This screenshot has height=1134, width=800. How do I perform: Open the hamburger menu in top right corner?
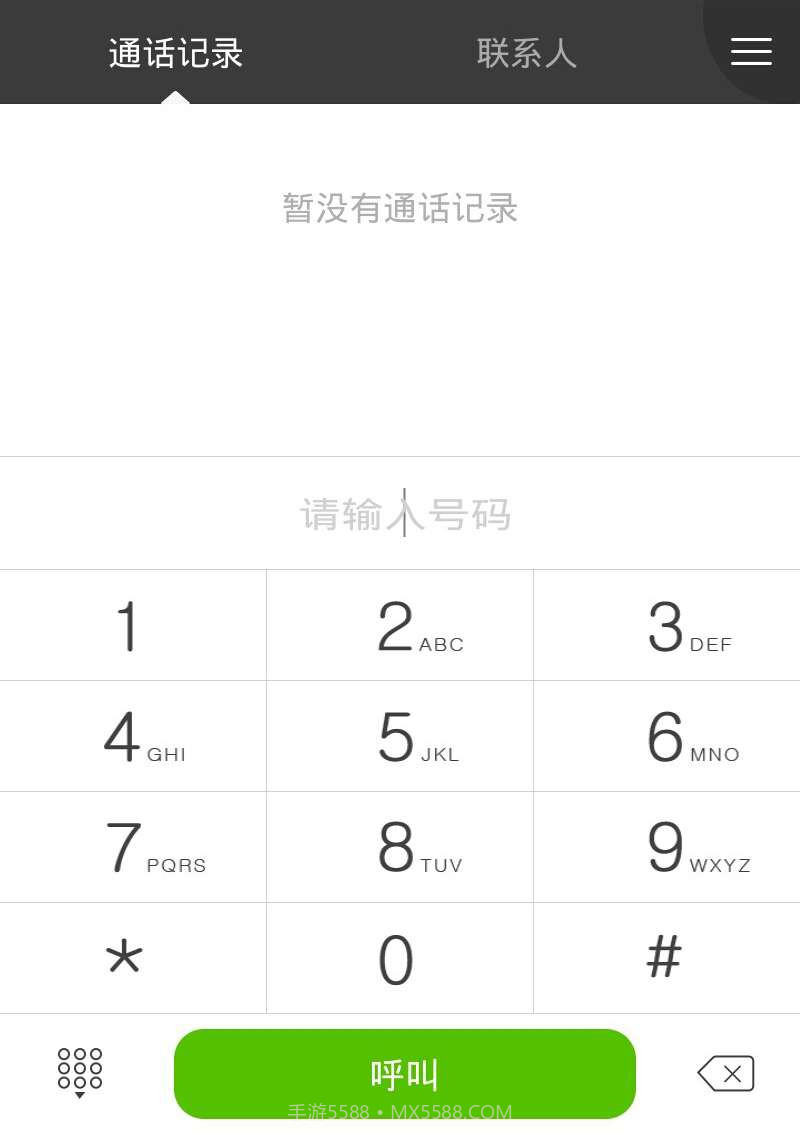(751, 52)
